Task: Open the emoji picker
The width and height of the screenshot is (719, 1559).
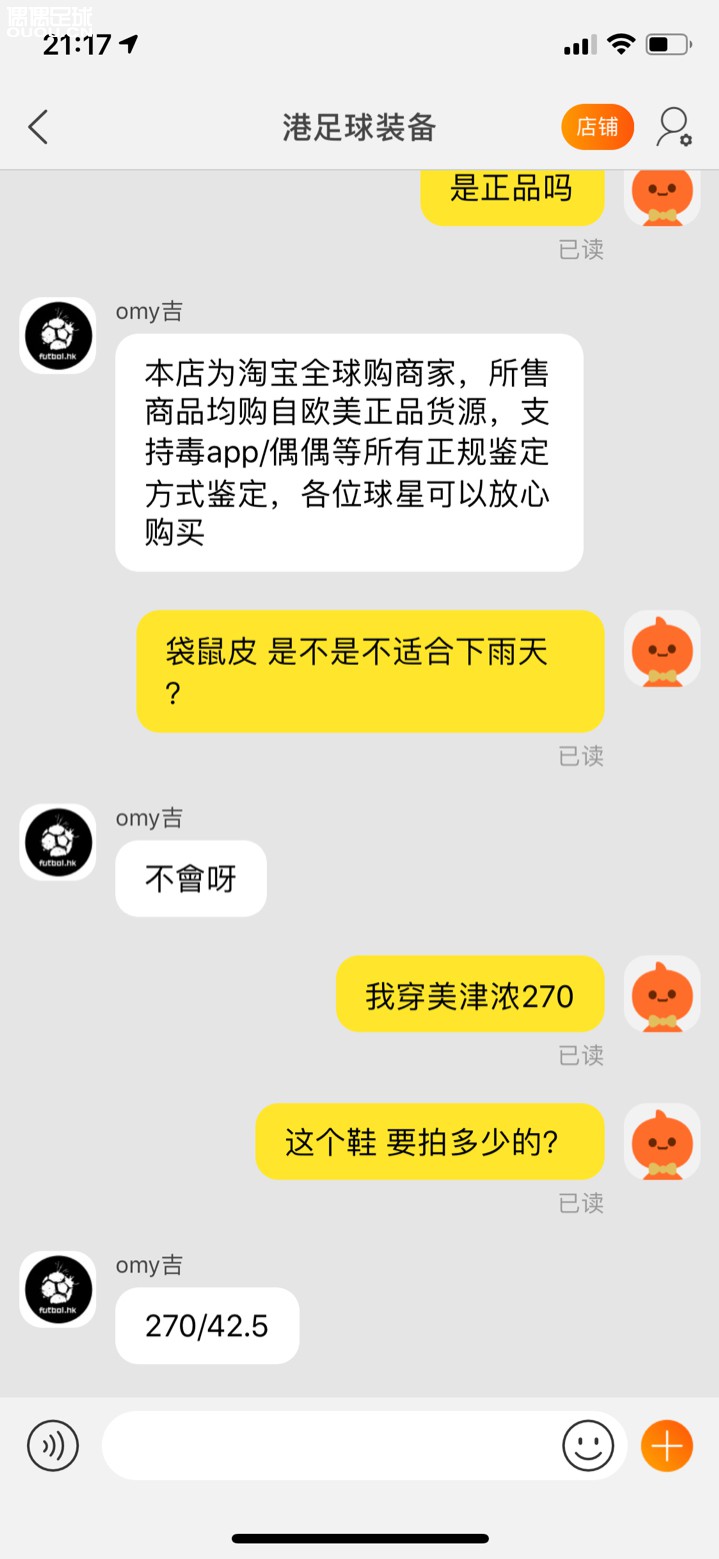Action: click(588, 1445)
